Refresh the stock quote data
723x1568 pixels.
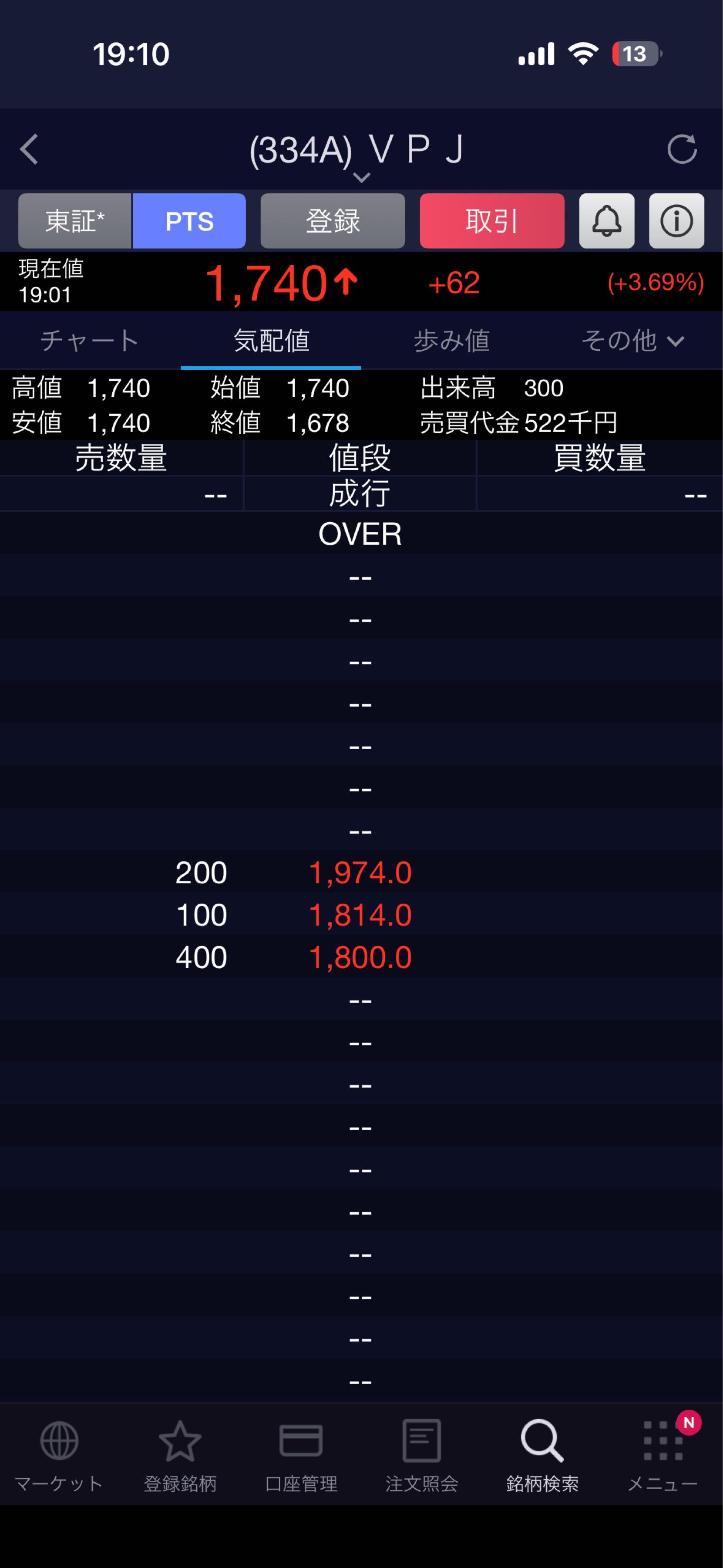(x=682, y=149)
